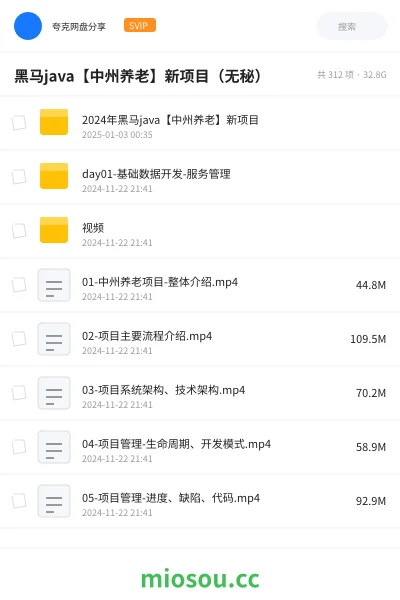Select the checkbox for 03-项目系统架构、技术架构.mp4
This screenshot has width=400, height=600.
[x=19, y=393]
